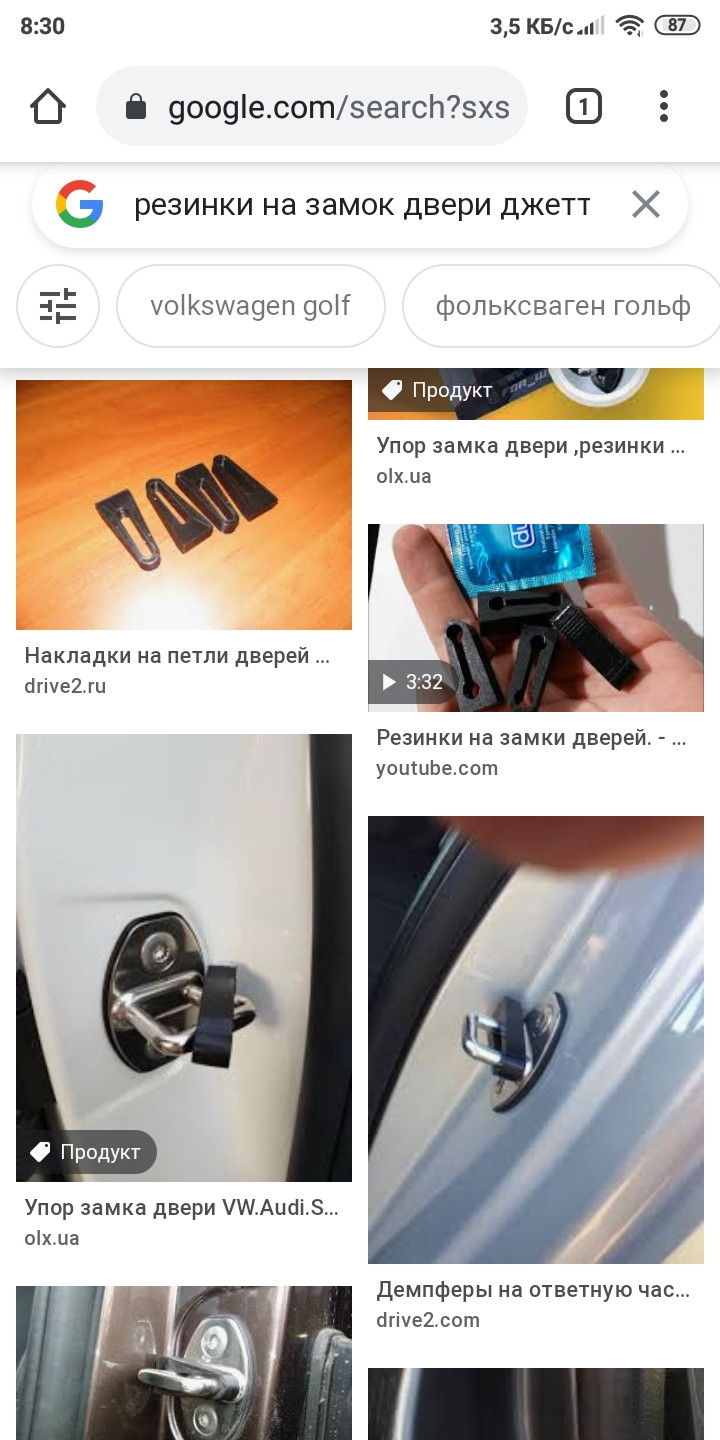
Task: Select the volkswagen golf chip
Action: pyautogui.click(x=251, y=305)
